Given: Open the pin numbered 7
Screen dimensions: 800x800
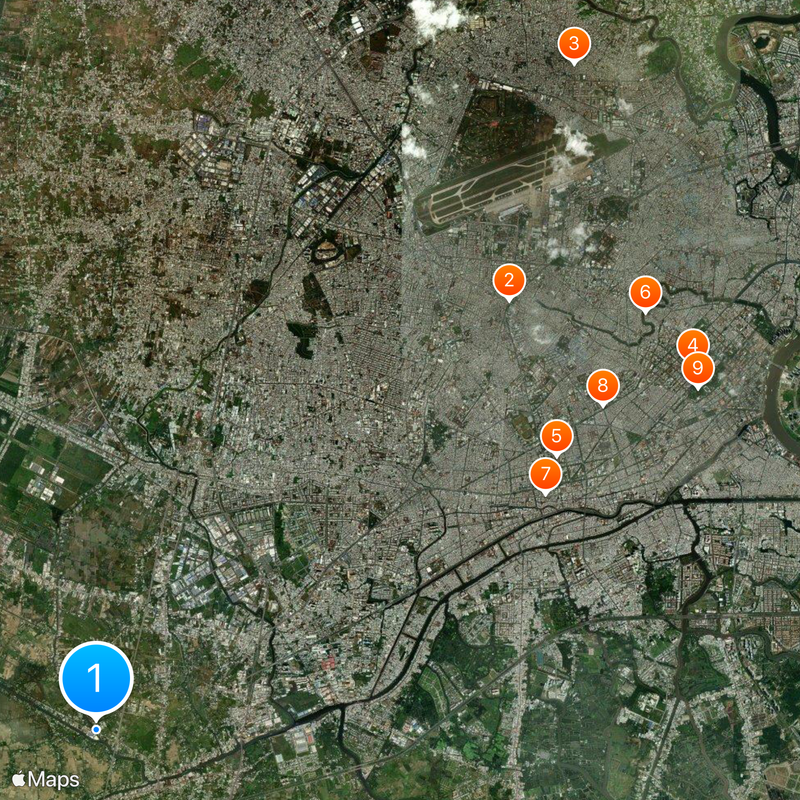Looking at the screenshot, I should 545,472.
